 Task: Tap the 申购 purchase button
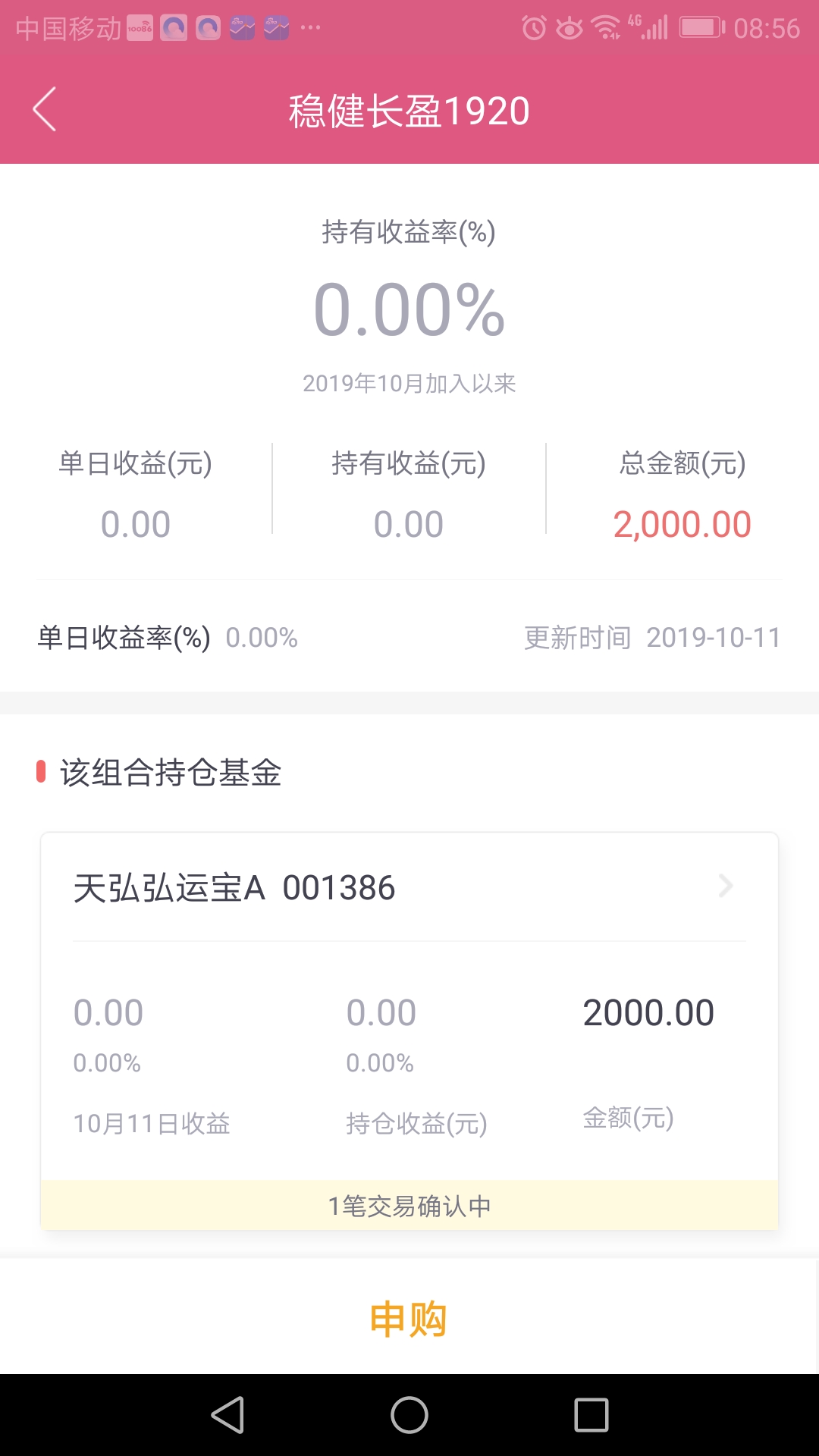pyautogui.click(x=409, y=1318)
